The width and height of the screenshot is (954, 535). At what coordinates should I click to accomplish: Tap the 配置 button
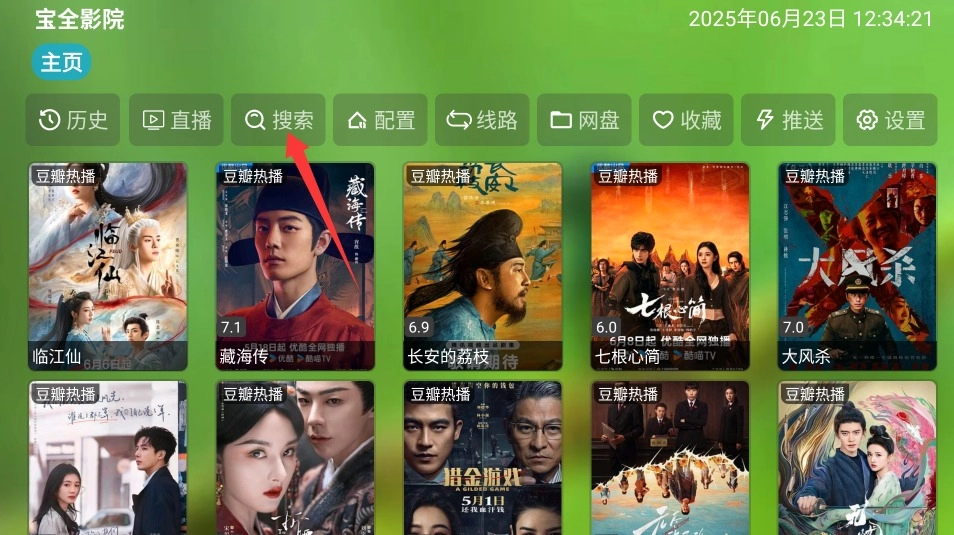(380, 121)
